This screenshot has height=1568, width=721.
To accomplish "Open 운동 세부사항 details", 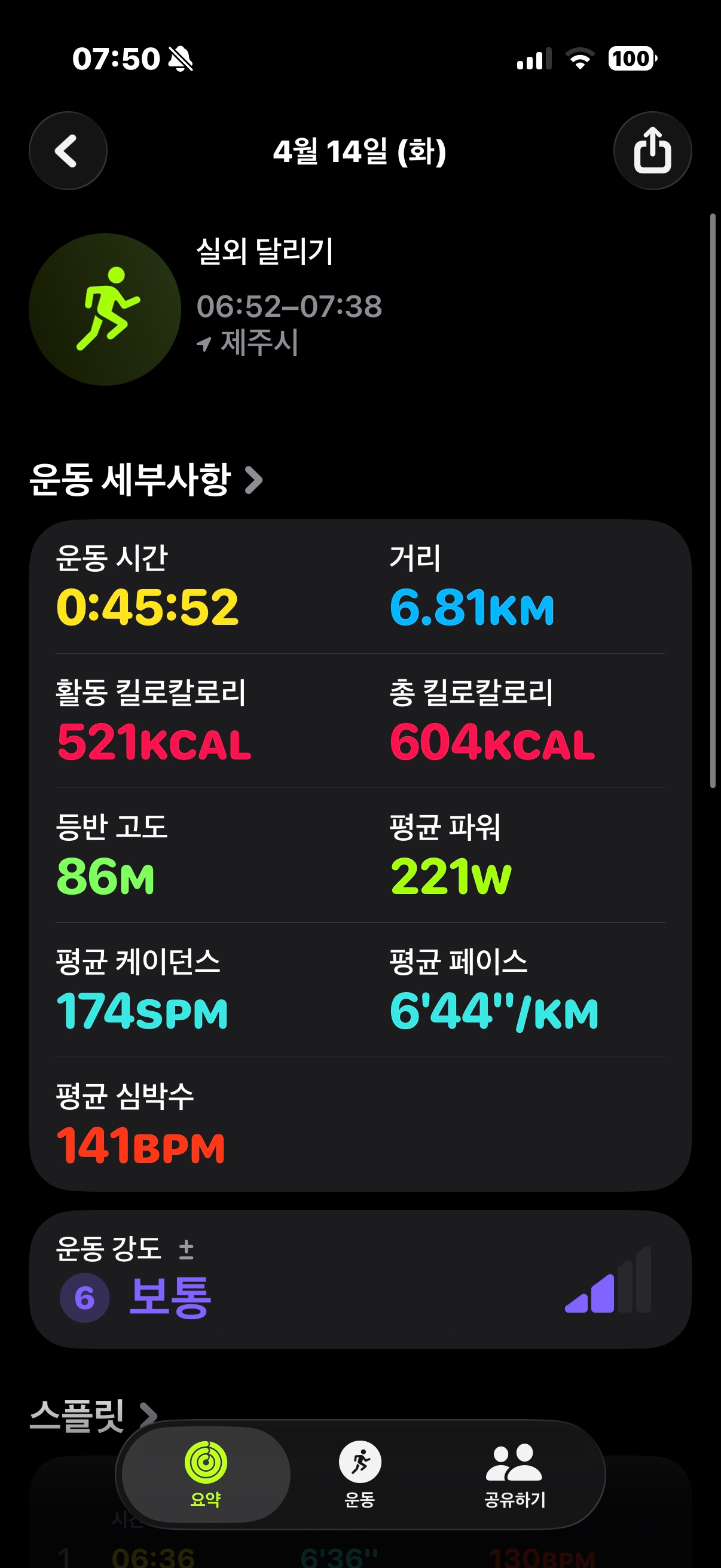I will coord(146,480).
